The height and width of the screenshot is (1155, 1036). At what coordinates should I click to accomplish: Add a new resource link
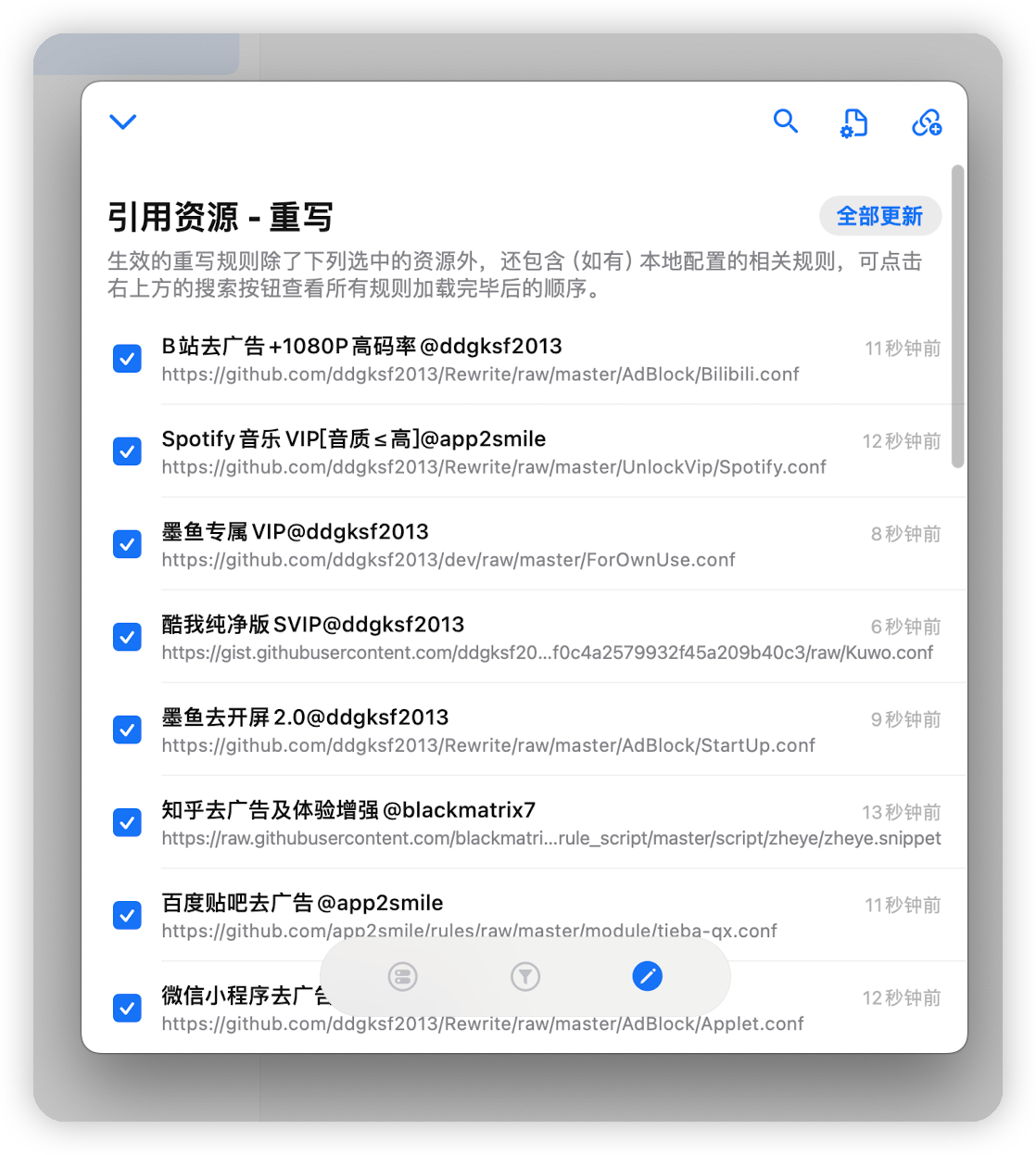coord(927,122)
